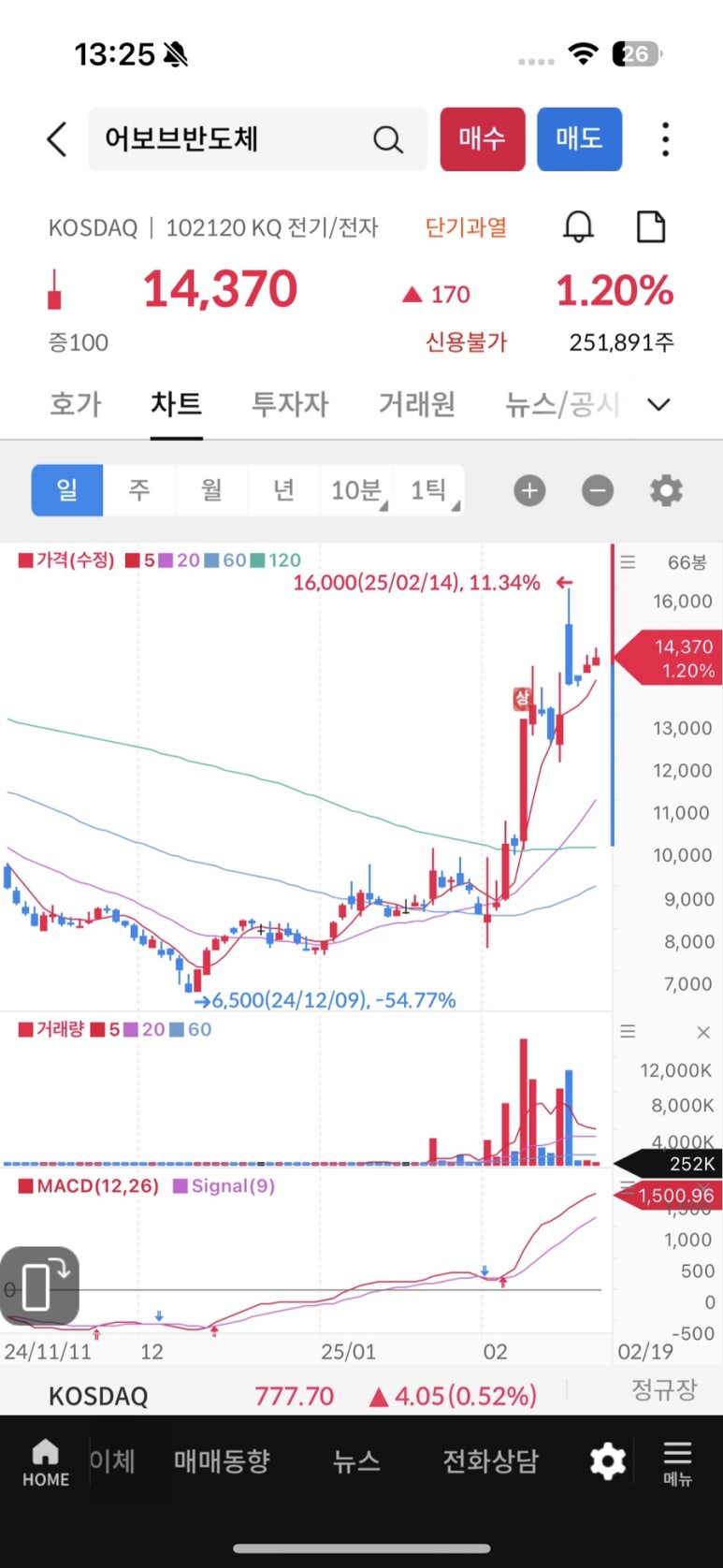Open 매매동향 in the bottom bar

[x=222, y=1460]
